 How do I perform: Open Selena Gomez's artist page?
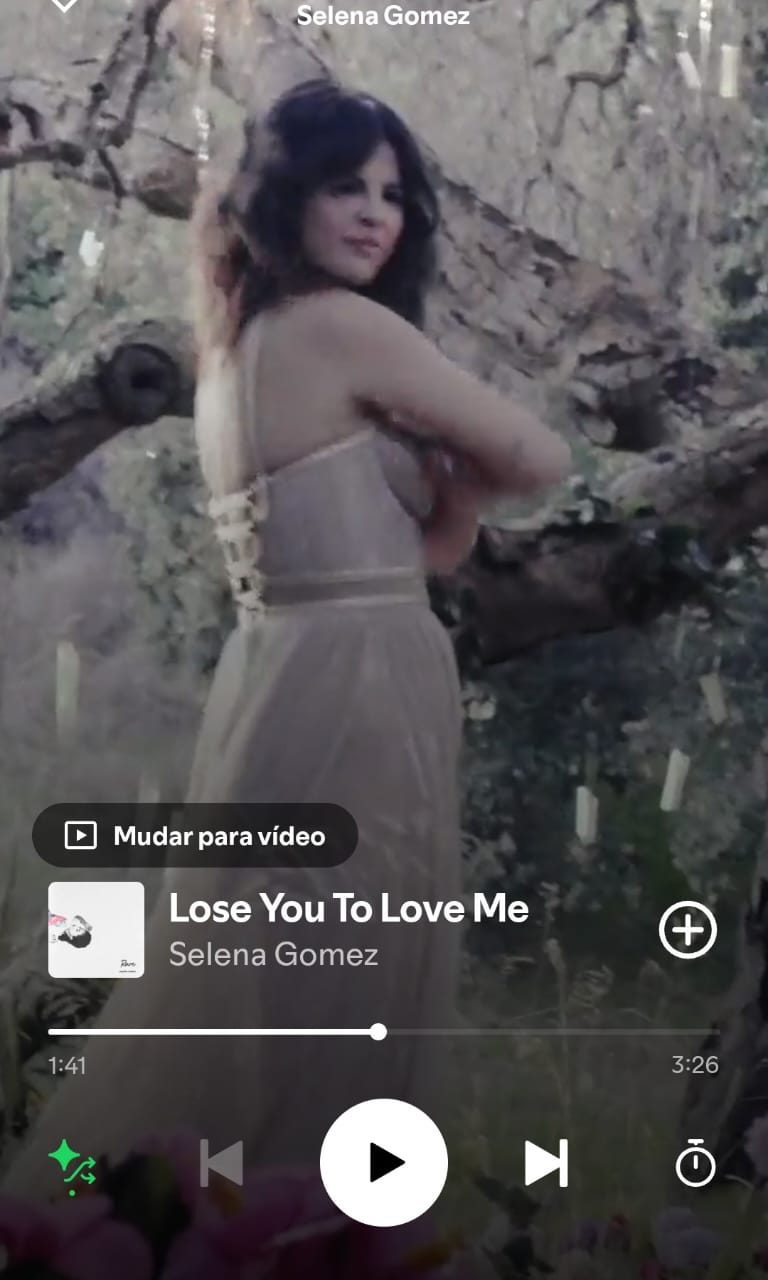point(272,955)
